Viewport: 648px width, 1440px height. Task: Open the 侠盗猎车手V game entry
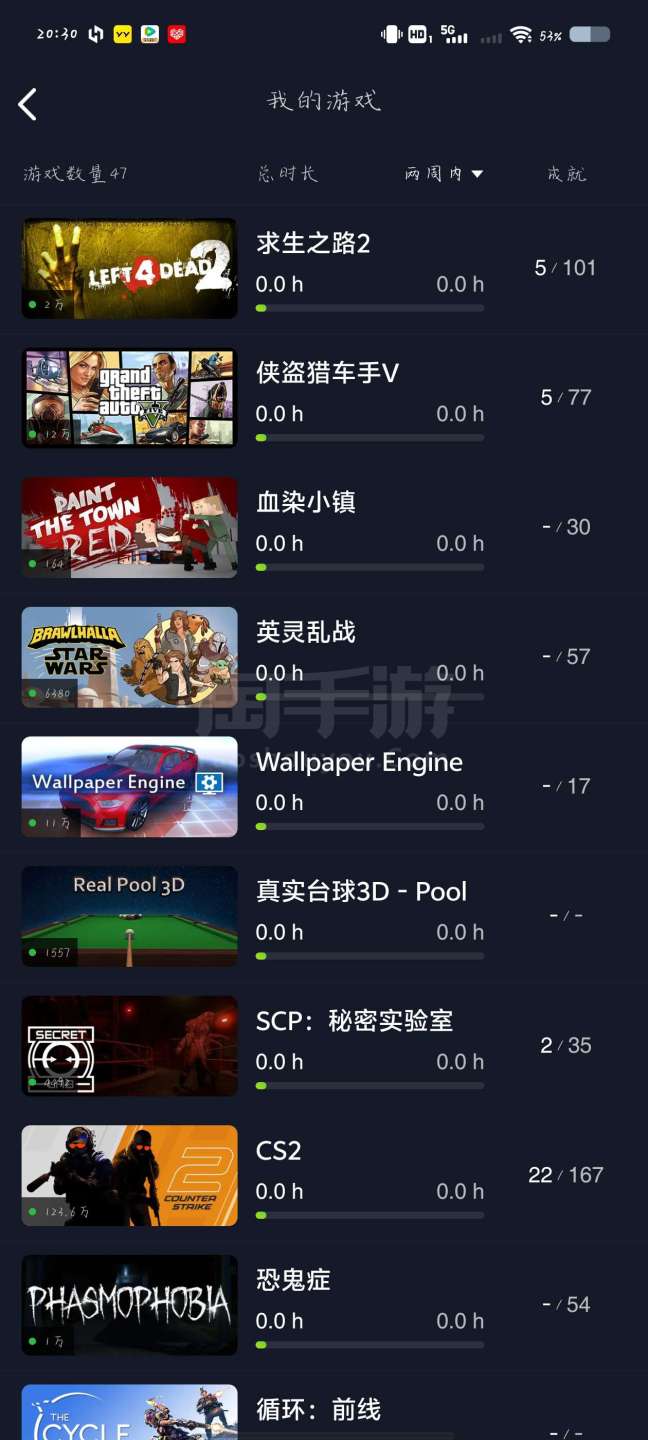point(327,374)
